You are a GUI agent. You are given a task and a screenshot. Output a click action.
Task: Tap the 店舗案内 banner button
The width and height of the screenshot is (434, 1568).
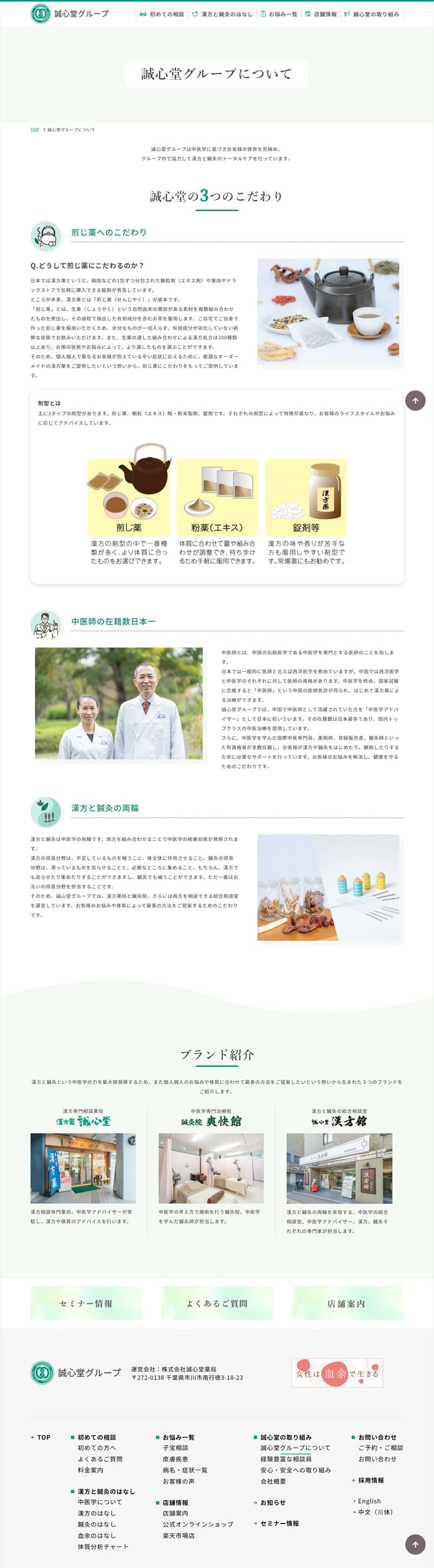347,1303
